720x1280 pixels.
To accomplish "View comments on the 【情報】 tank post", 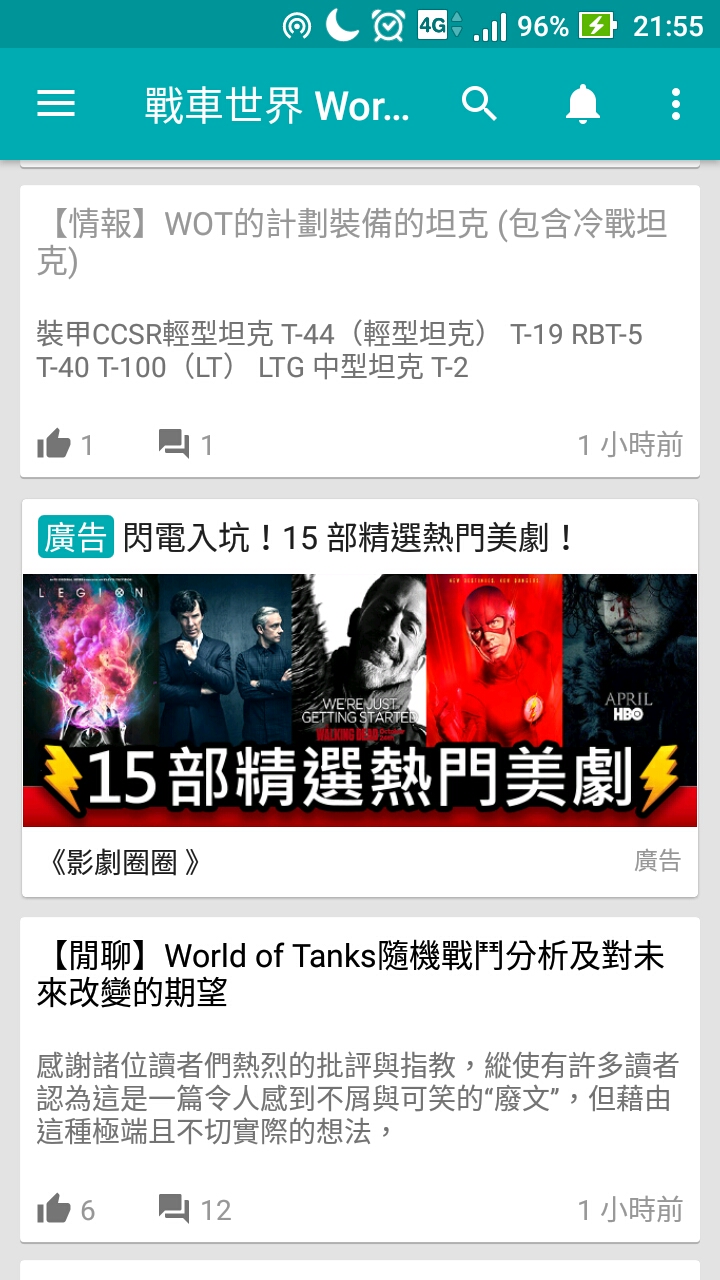I will 176,444.
